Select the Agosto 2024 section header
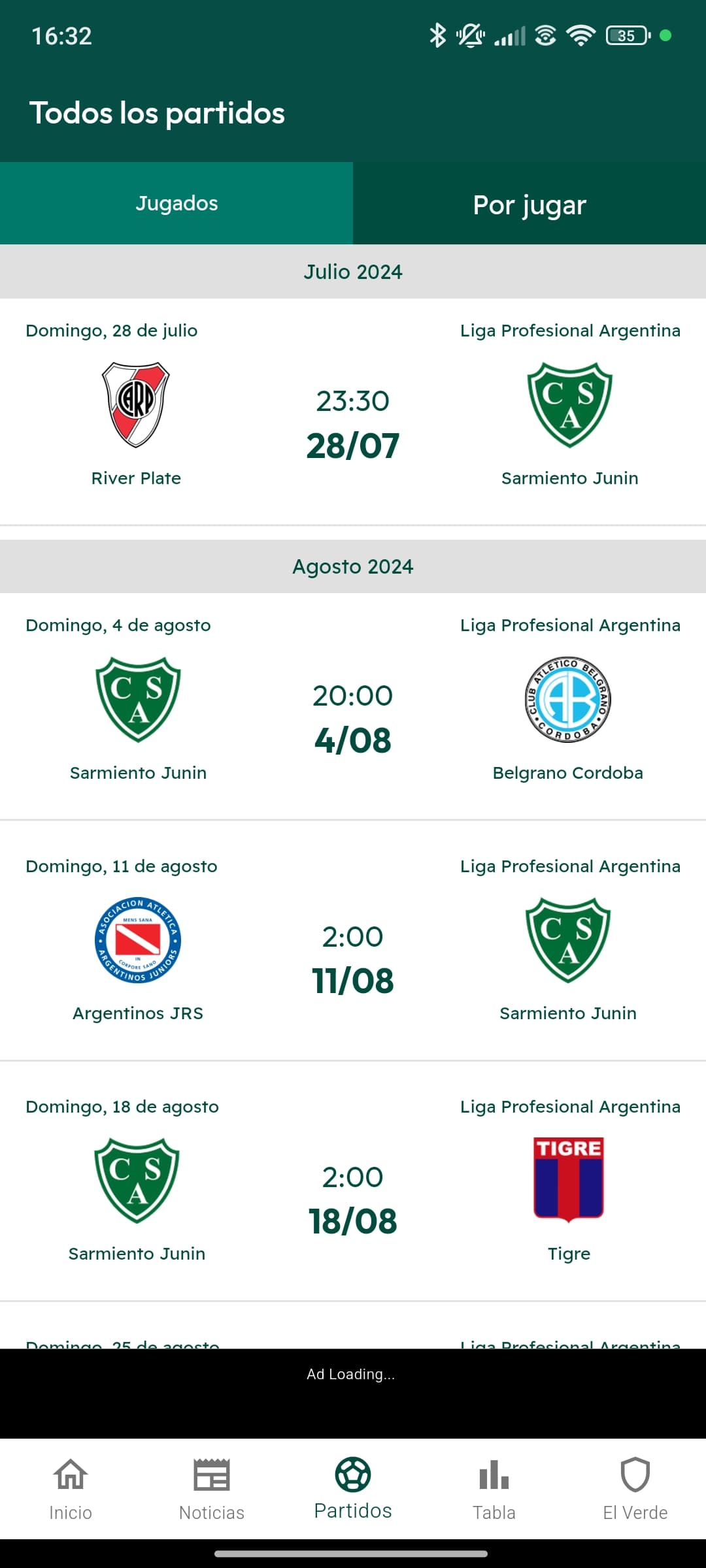The image size is (706, 1568). click(353, 566)
